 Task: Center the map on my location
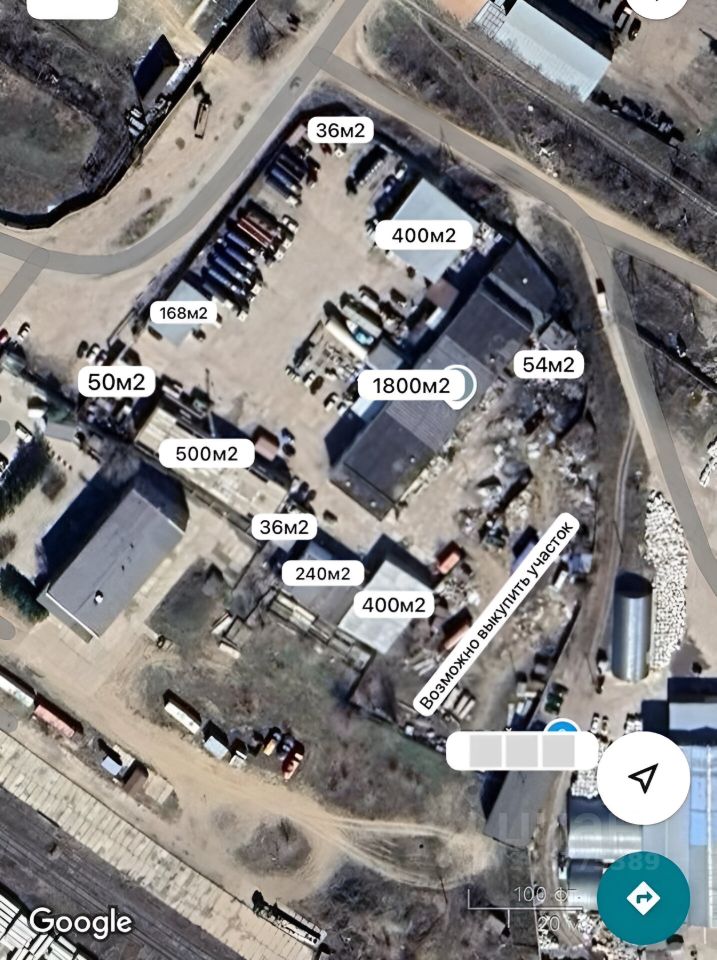[644, 777]
